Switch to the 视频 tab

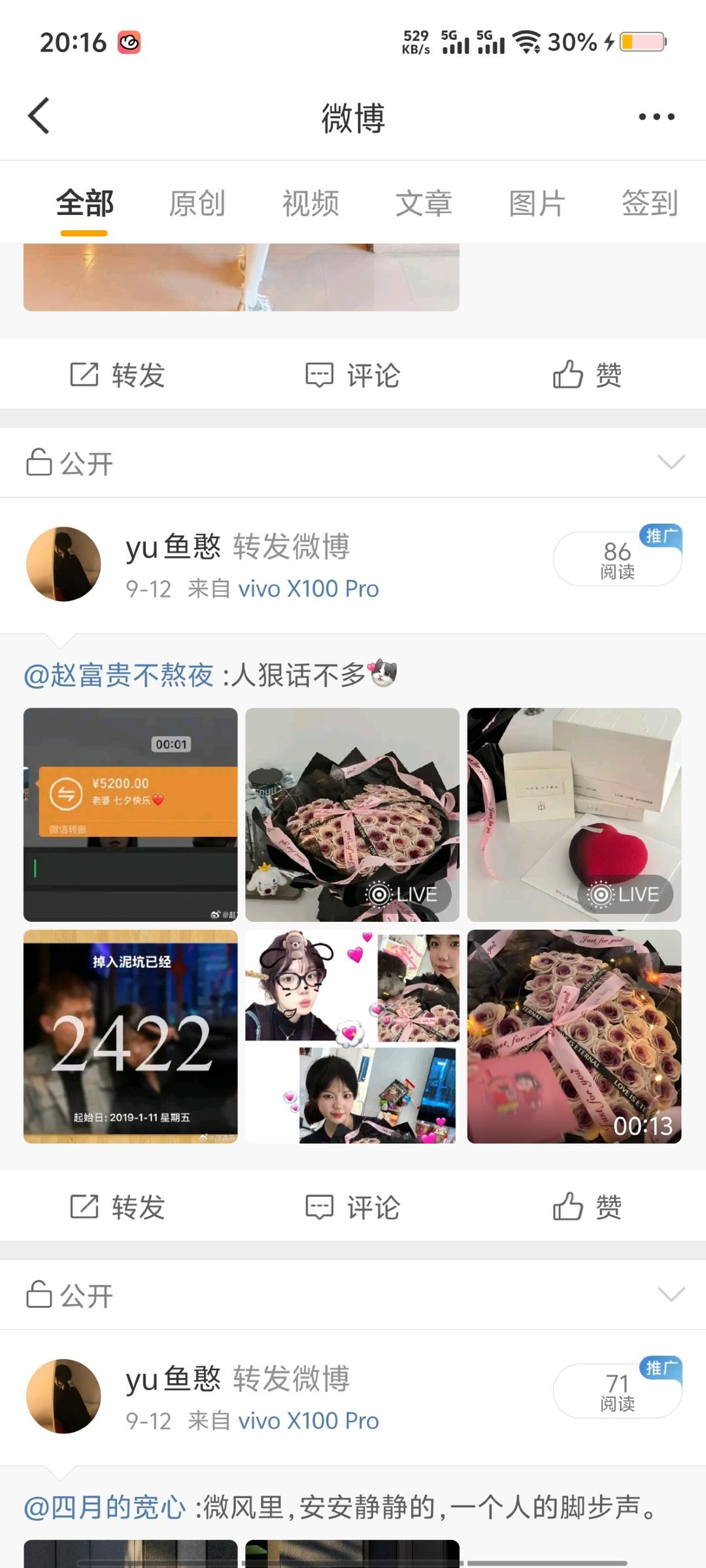[311, 203]
